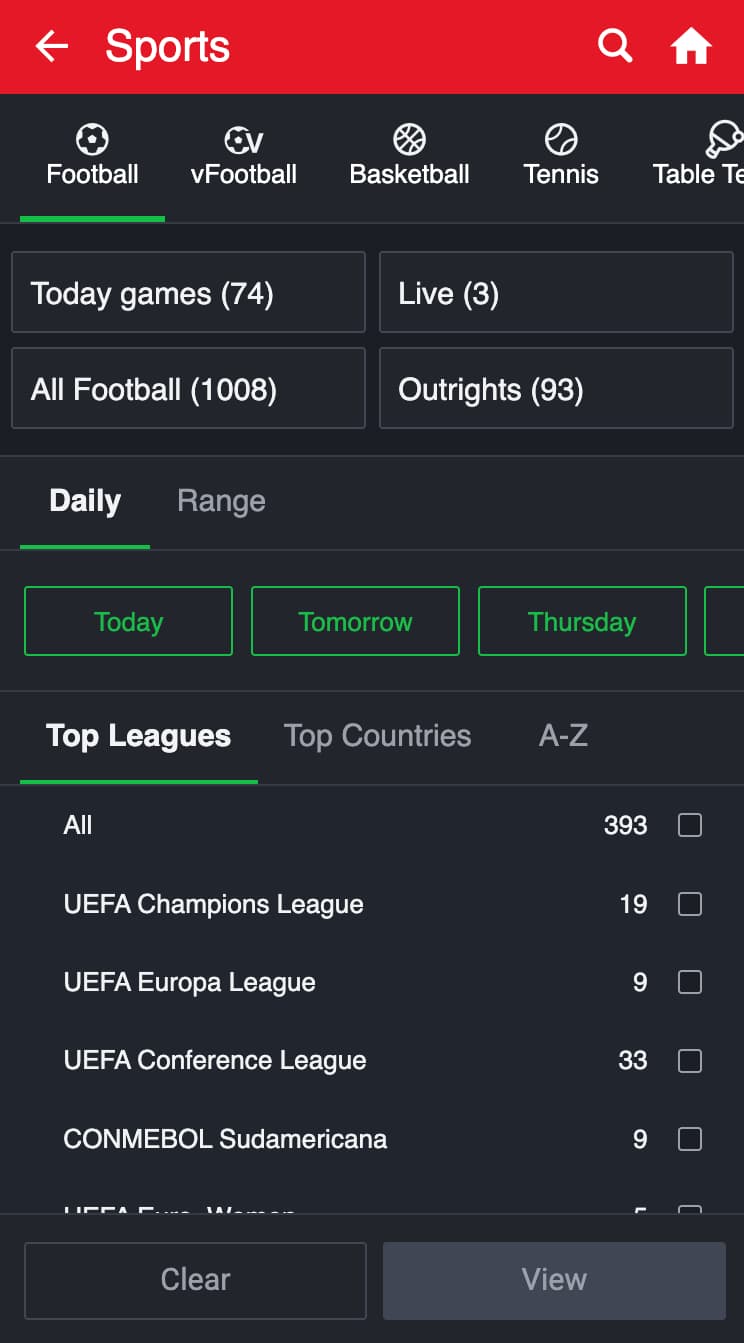This screenshot has width=744, height=1343.
Task: Enable the UEFA Champions League checkbox
Action: [x=689, y=904]
